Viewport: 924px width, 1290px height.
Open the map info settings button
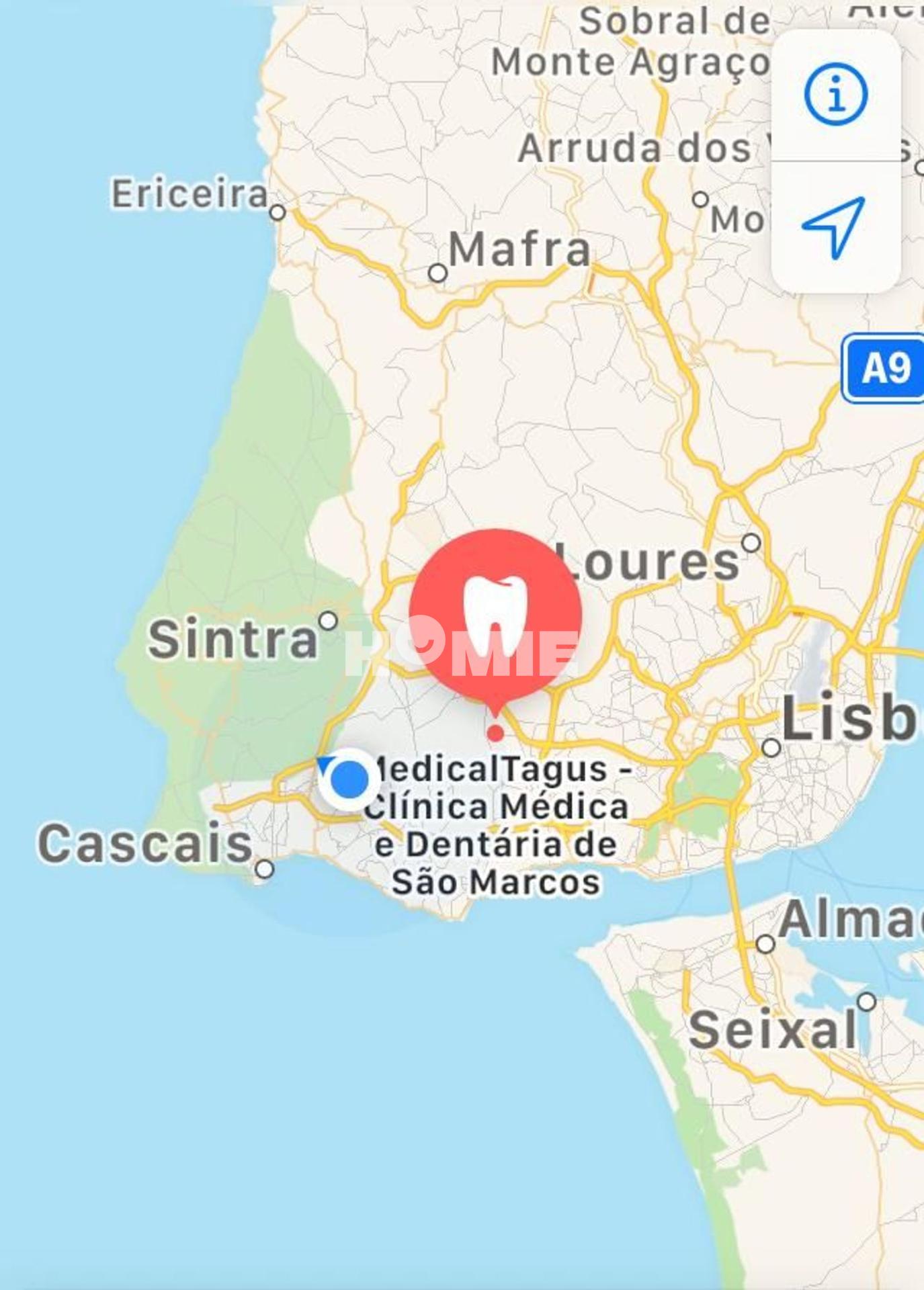click(x=835, y=95)
